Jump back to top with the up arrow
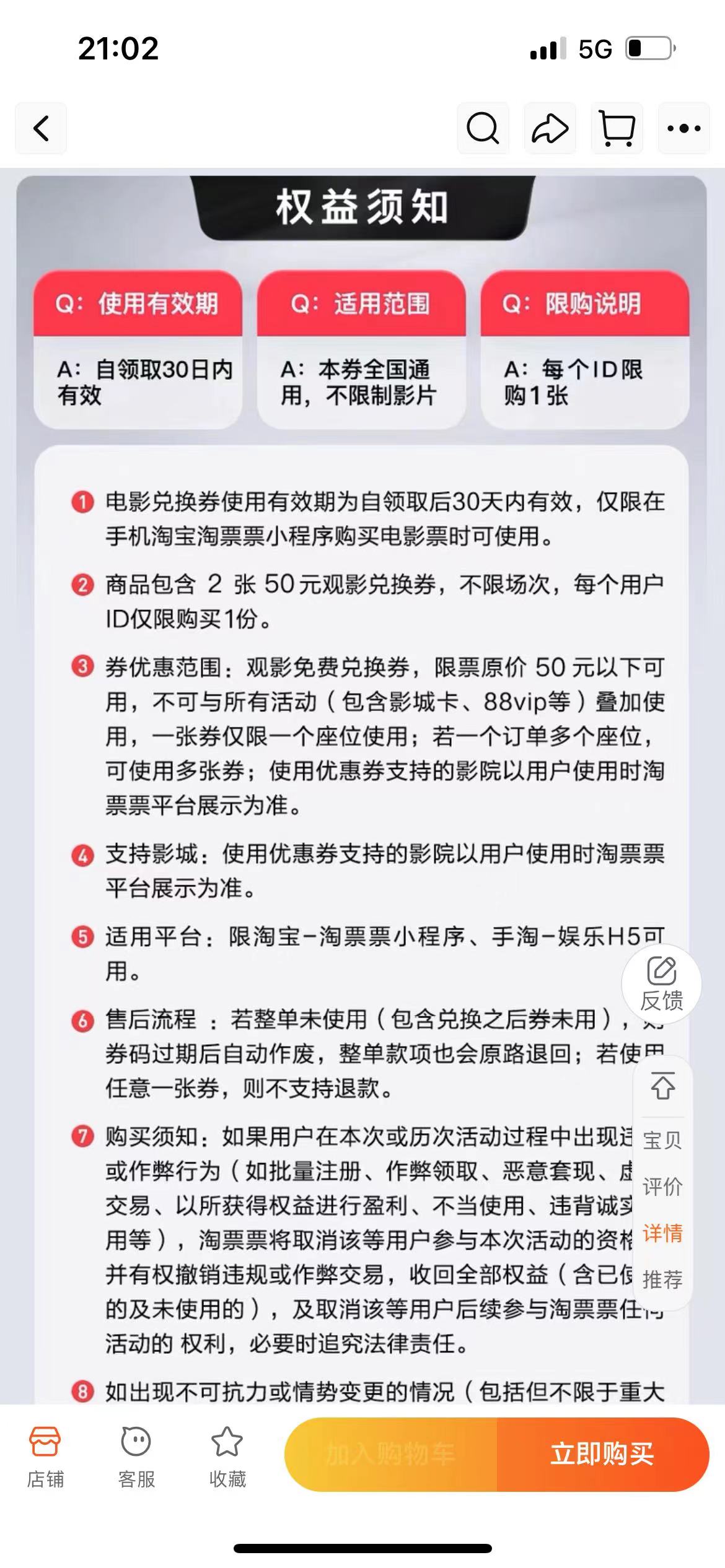725x1568 pixels. 662,1086
